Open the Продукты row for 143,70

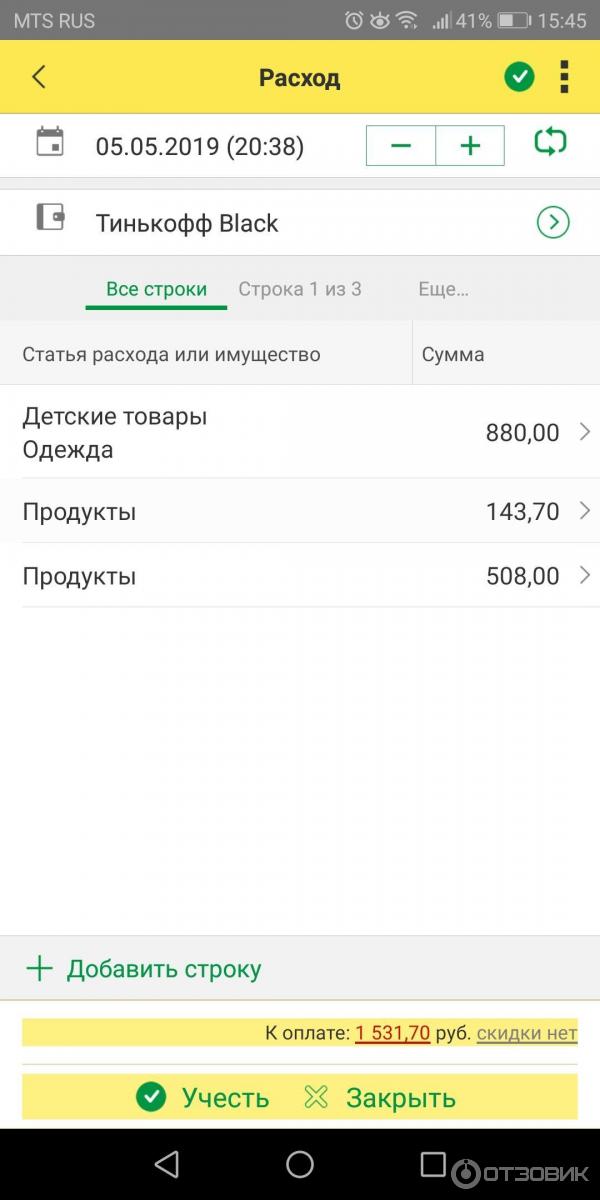tap(300, 512)
